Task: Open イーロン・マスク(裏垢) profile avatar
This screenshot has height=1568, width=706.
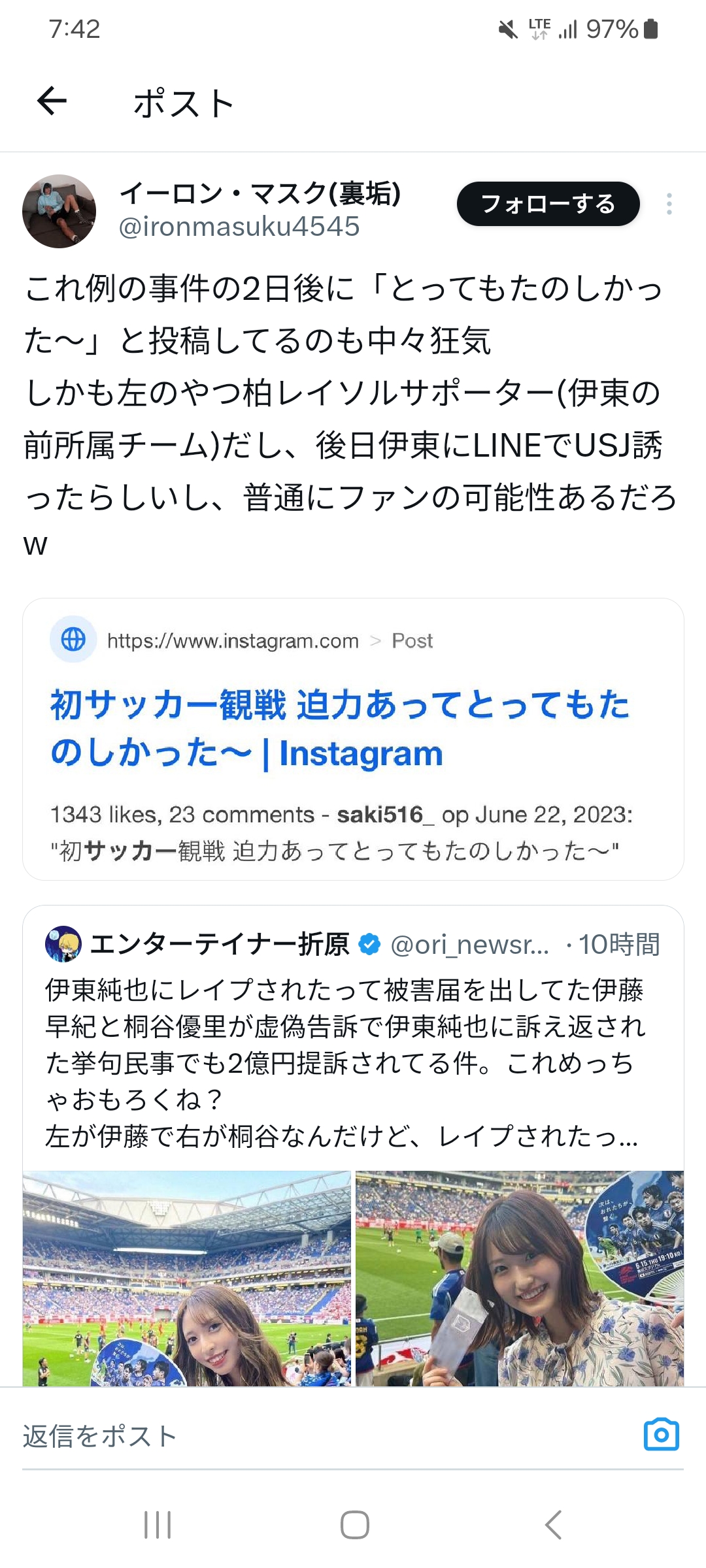Action: pos(59,211)
